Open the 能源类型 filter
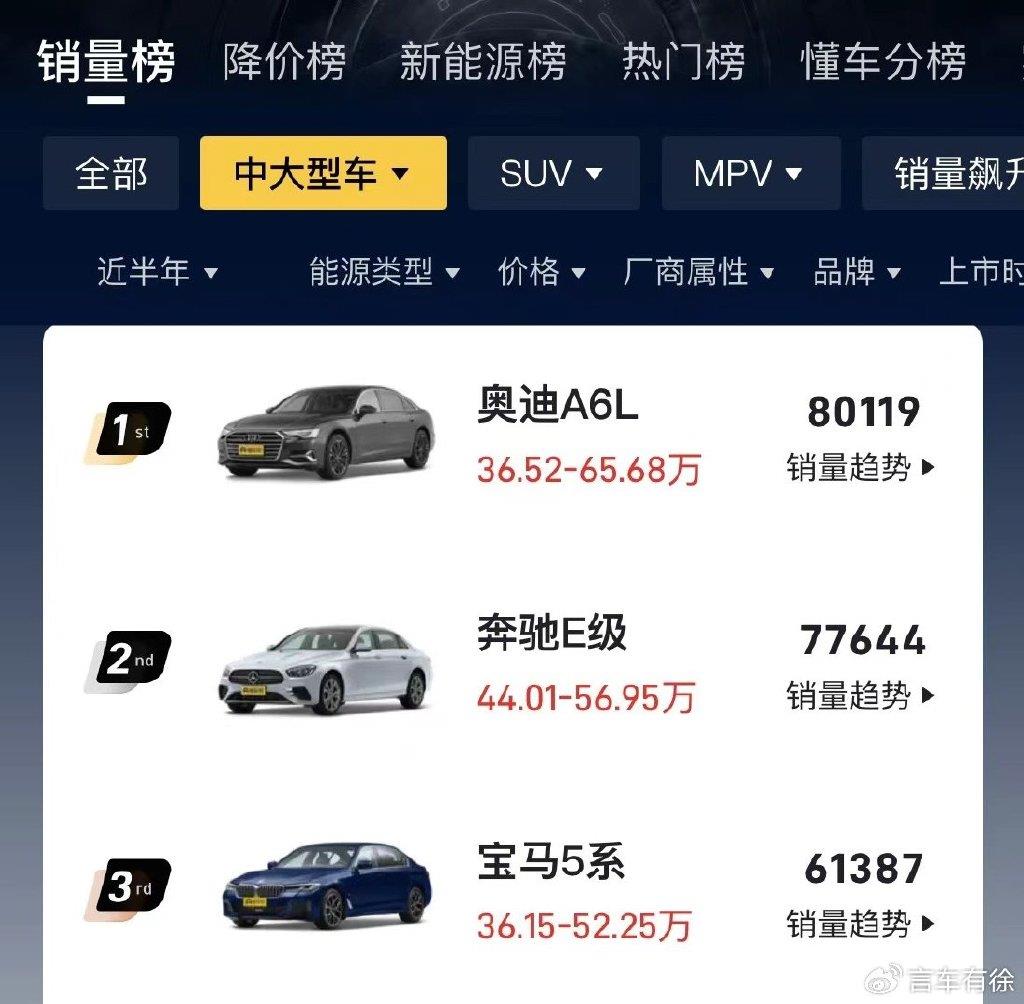 click(384, 271)
